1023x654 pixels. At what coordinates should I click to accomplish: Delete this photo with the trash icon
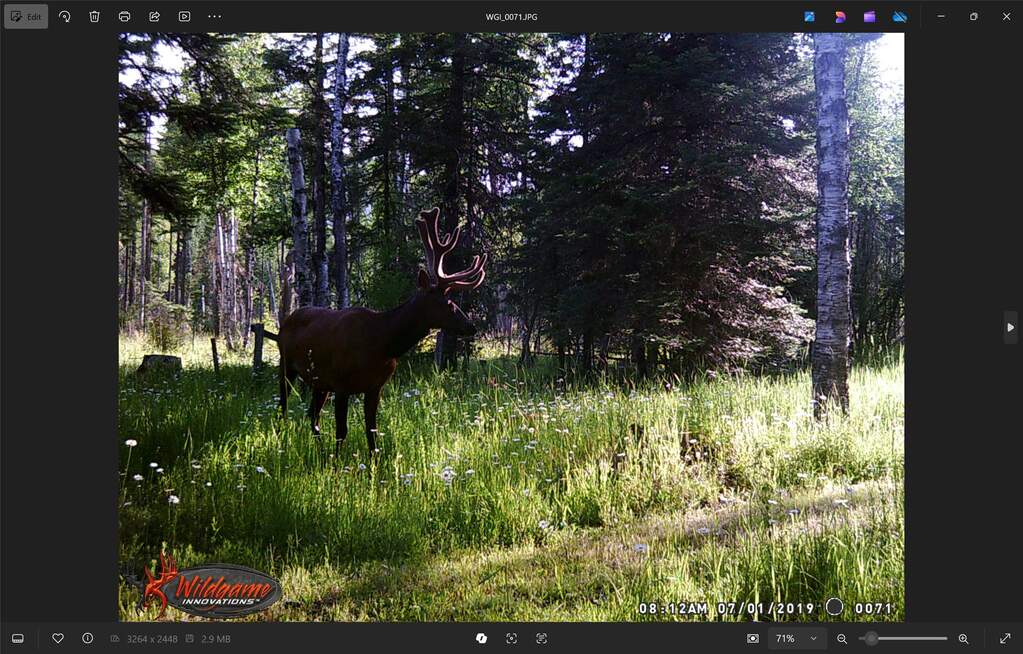(94, 16)
